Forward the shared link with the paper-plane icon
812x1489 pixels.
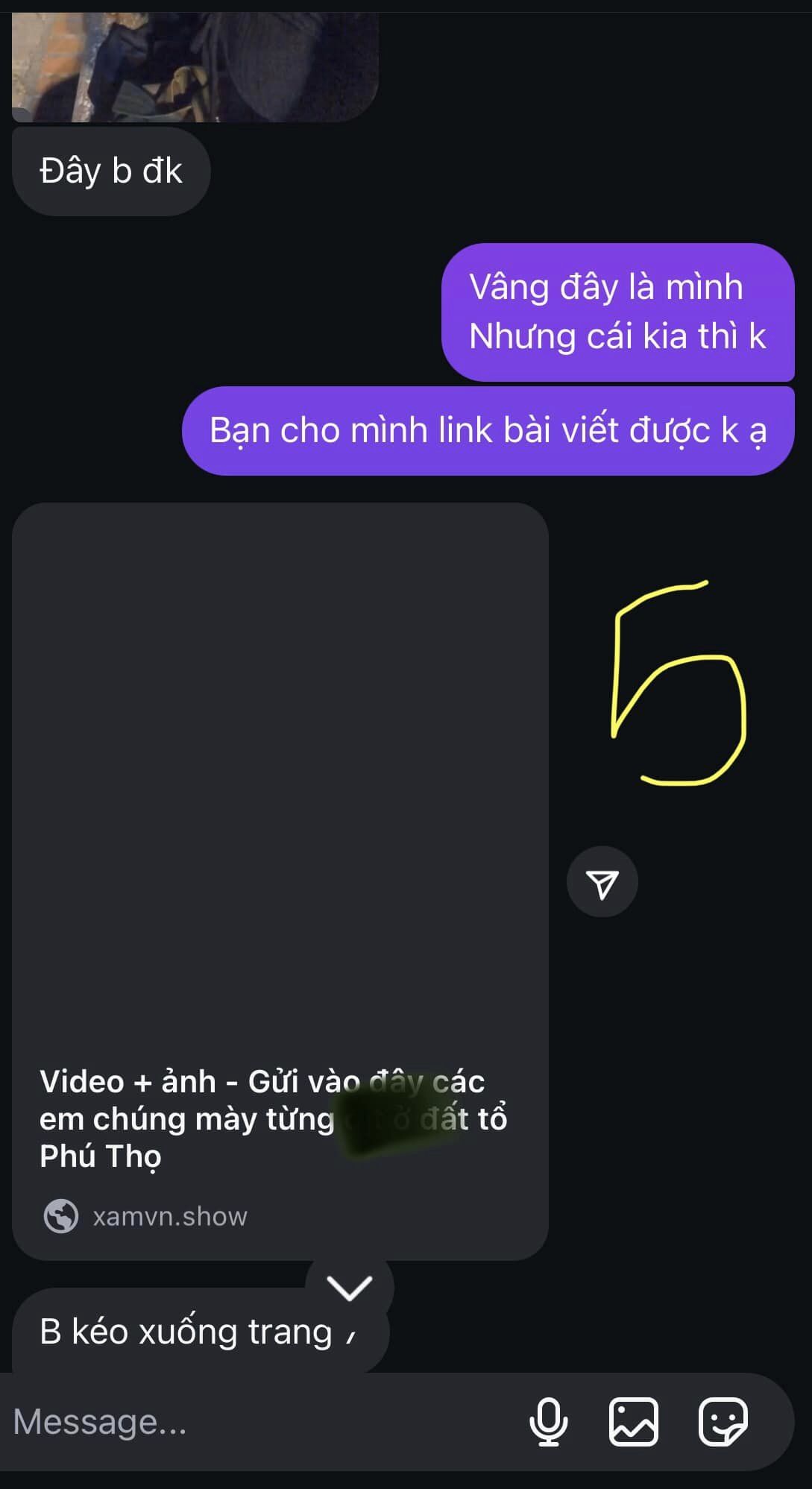602,882
